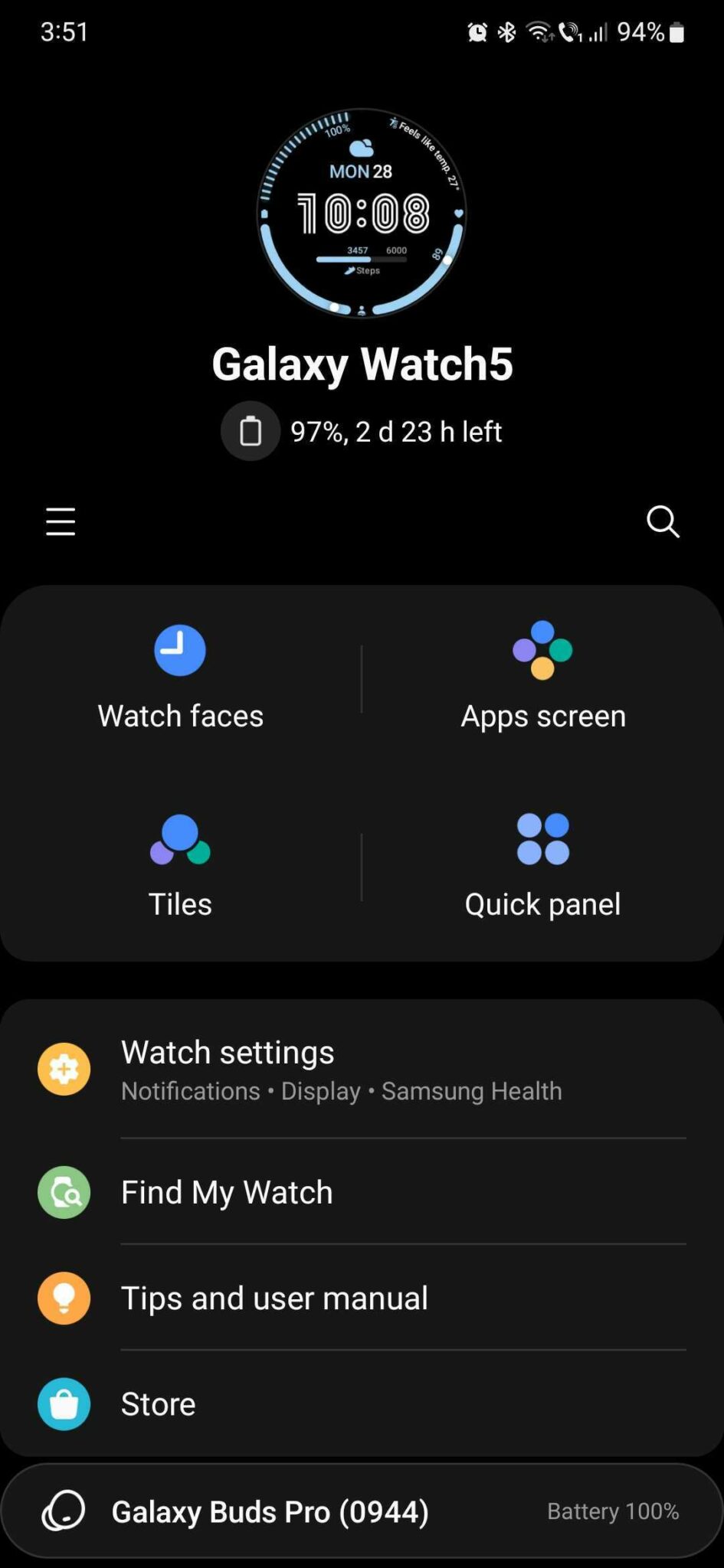Image resolution: width=724 pixels, height=1568 pixels.
Task: Tap the green Find My Watch icon
Action: pyautogui.click(x=64, y=1192)
